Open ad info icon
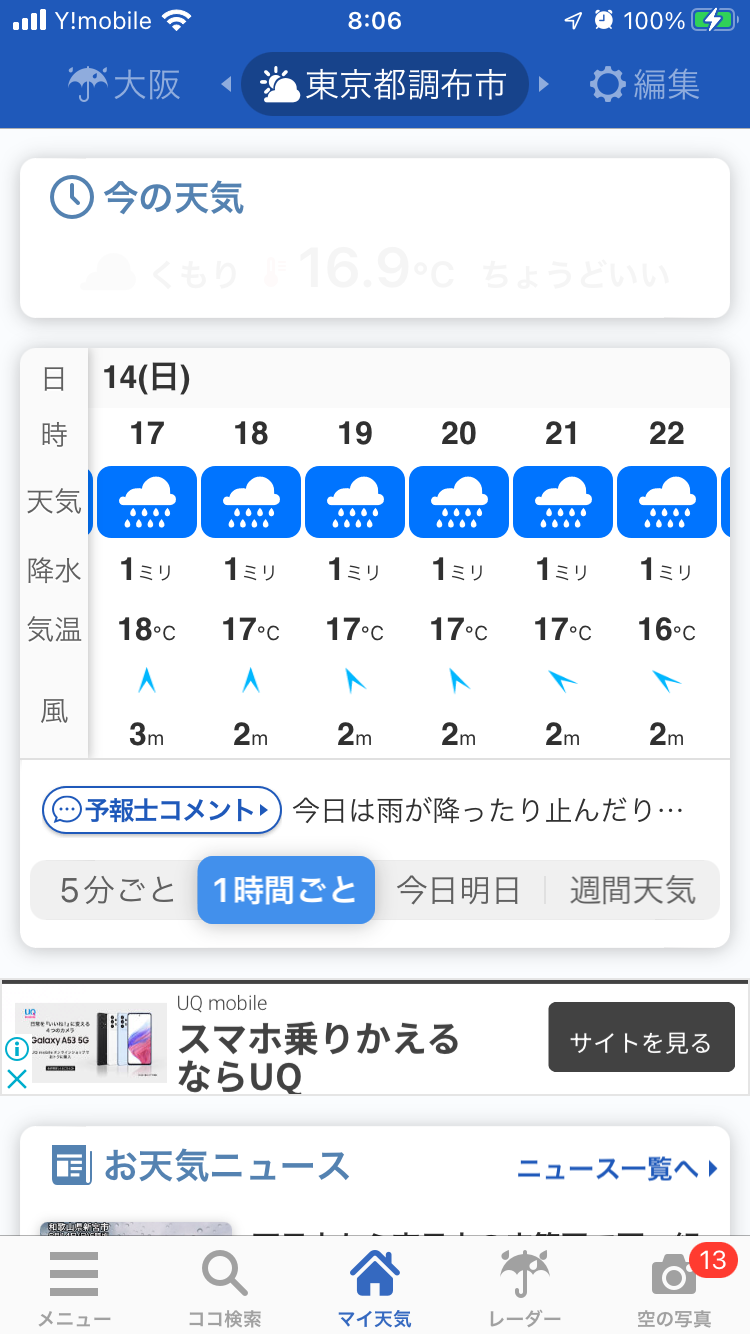Image resolution: width=750 pixels, height=1334 pixels. pyautogui.click(x=16, y=1049)
